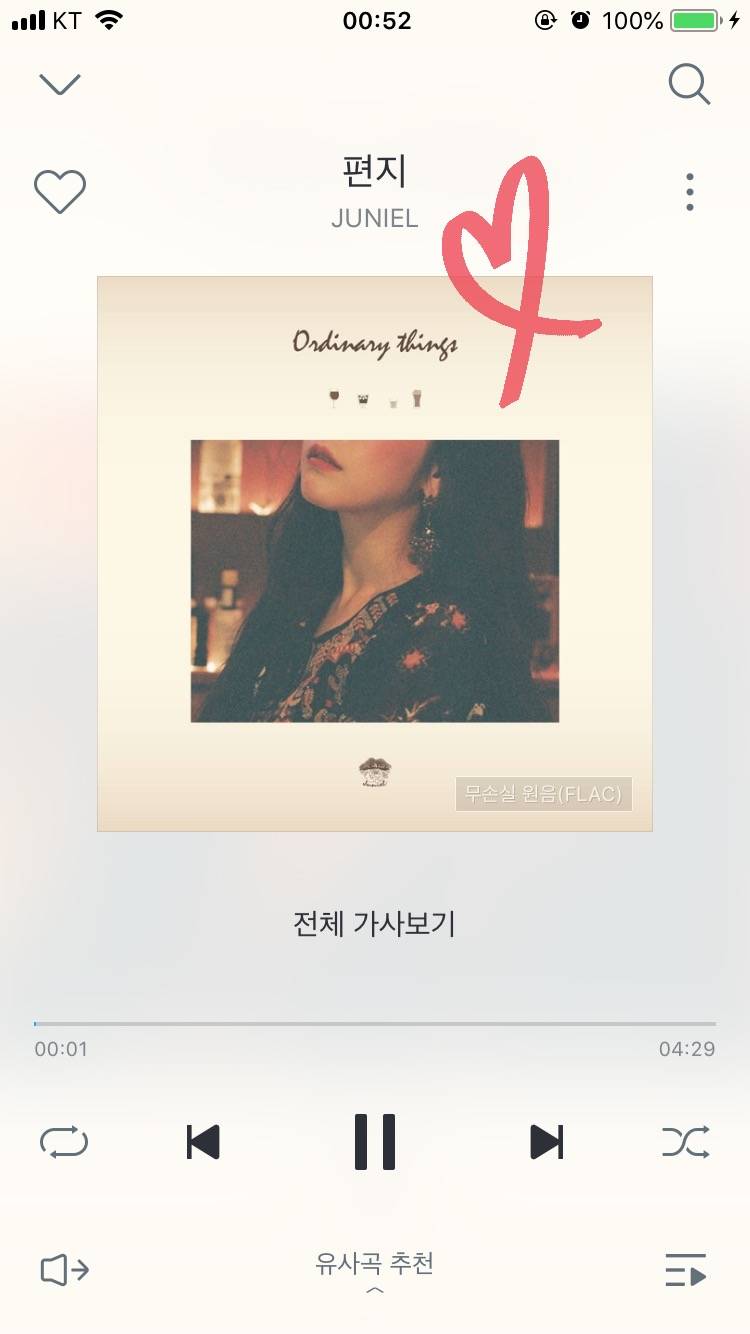Go back to the previous track
Viewport: 750px width, 1334px height.
pyautogui.click(x=204, y=1142)
